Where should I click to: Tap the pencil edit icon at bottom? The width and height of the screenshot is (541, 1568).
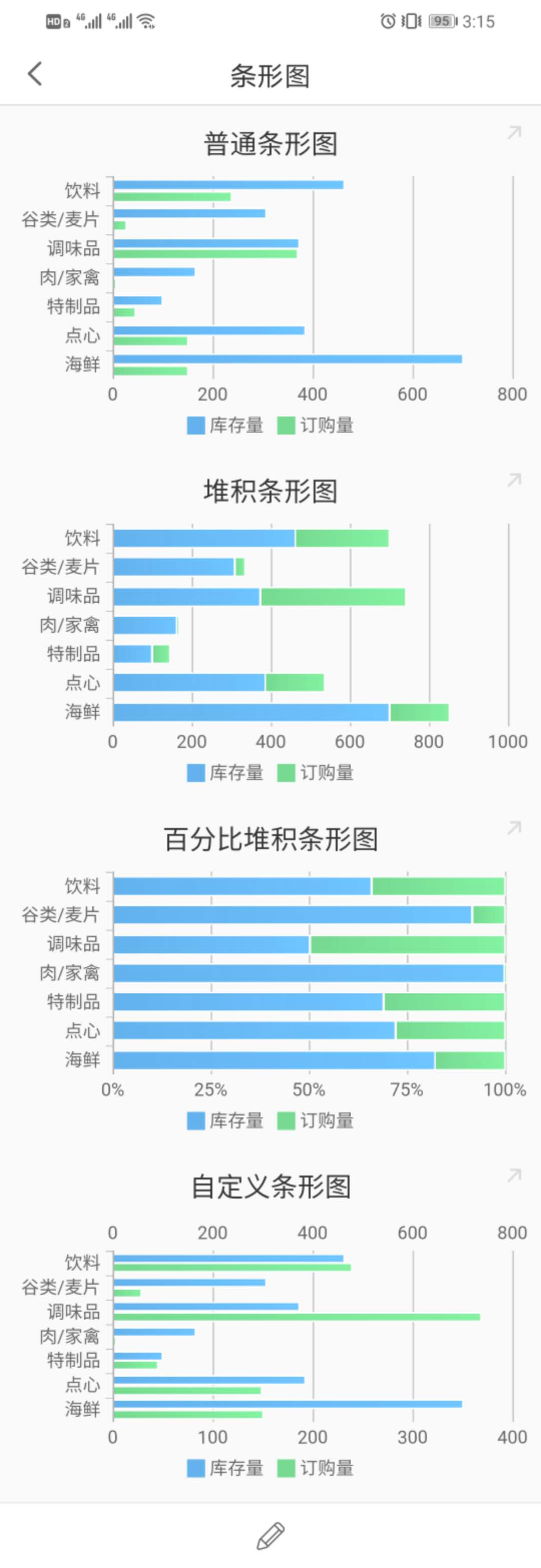click(x=270, y=1535)
